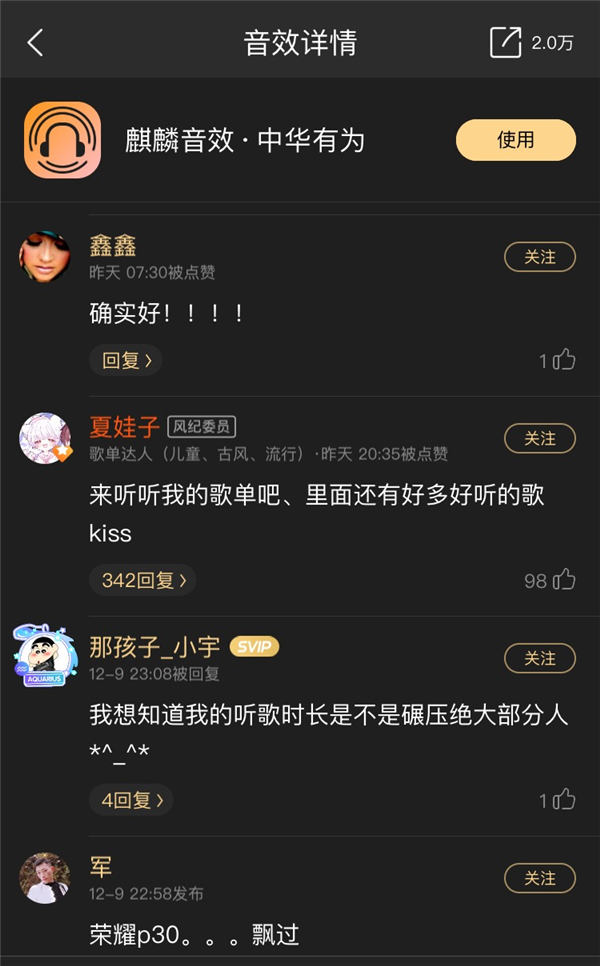600x966 pixels.
Task: Like 鑫鑫's comment
Action: (x=565, y=360)
